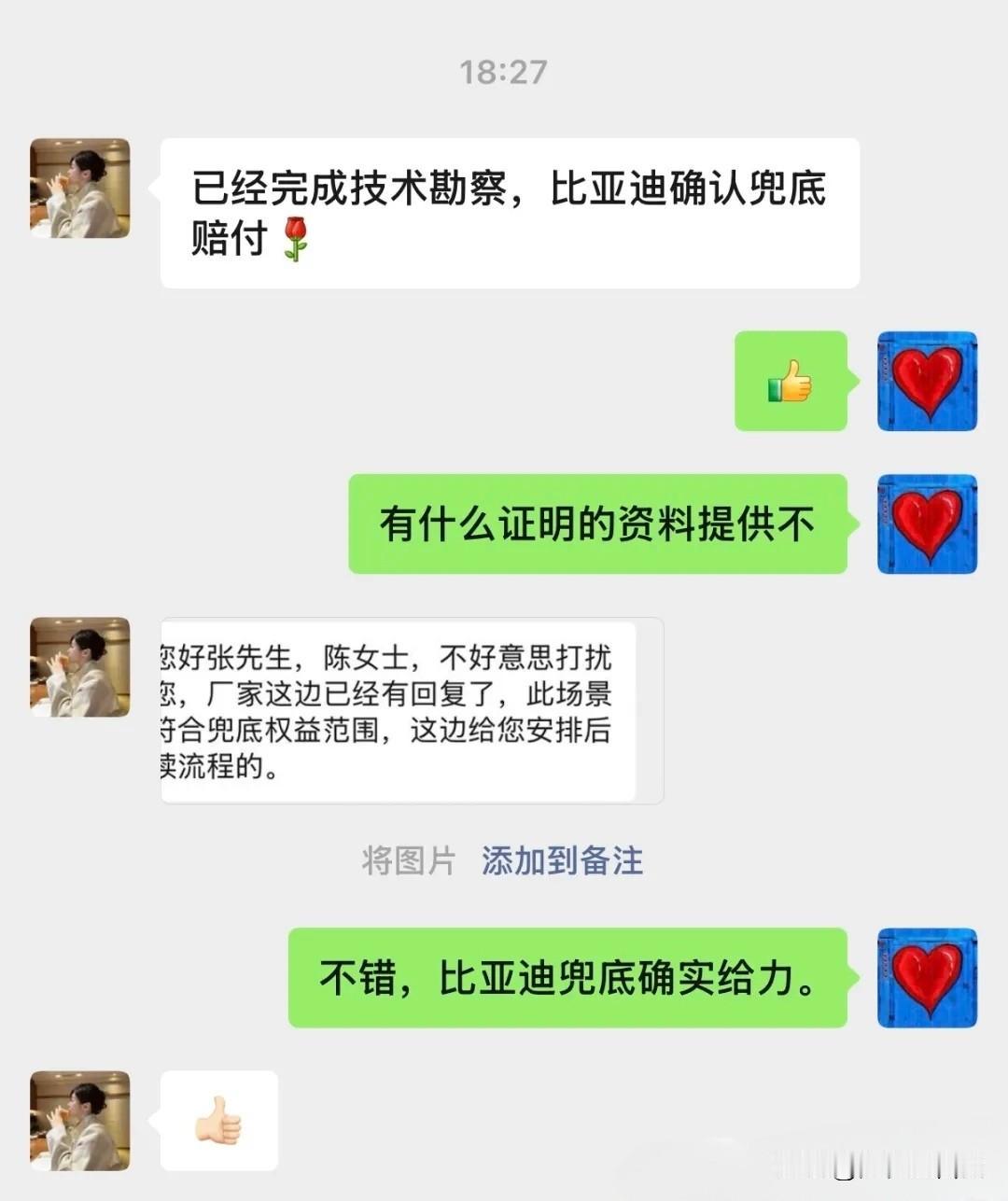Open own heart avatar beside 有什么证明的资料提供不

click(927, 524)
